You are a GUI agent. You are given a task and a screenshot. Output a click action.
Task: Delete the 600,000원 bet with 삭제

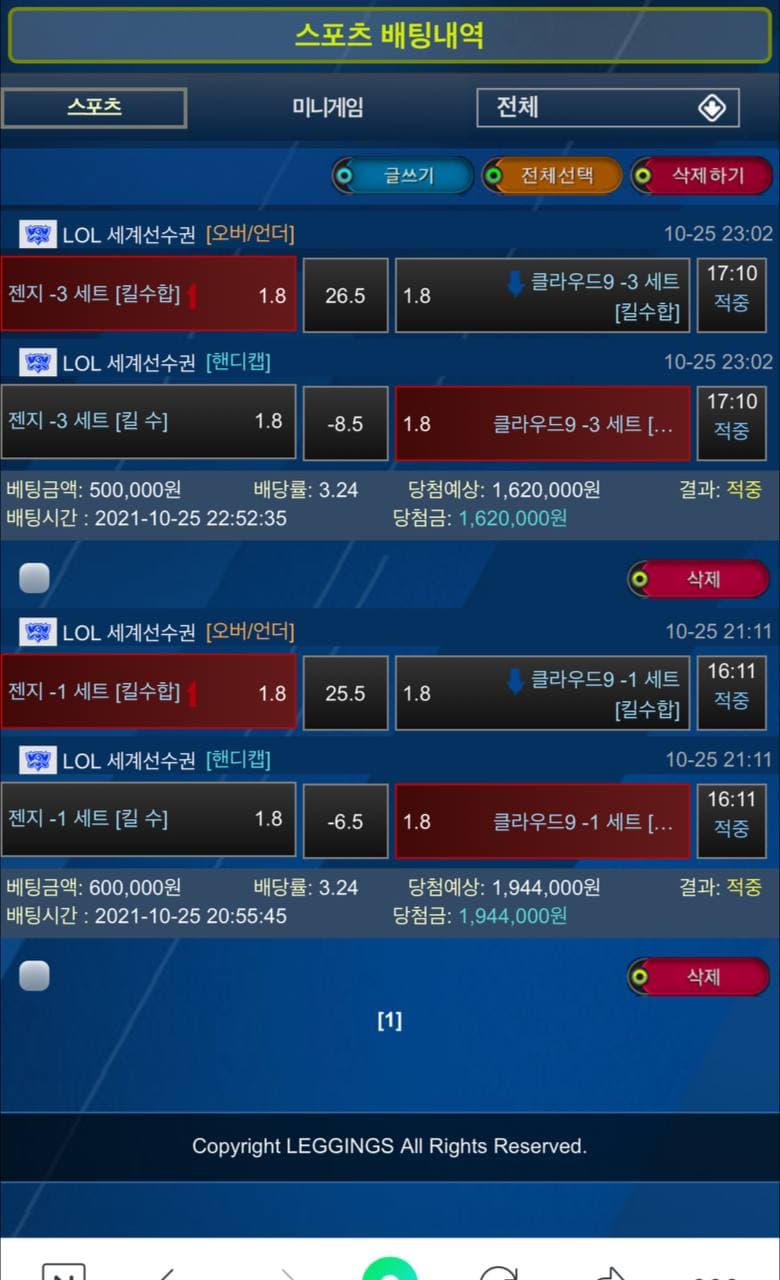(x=698, y=977)
